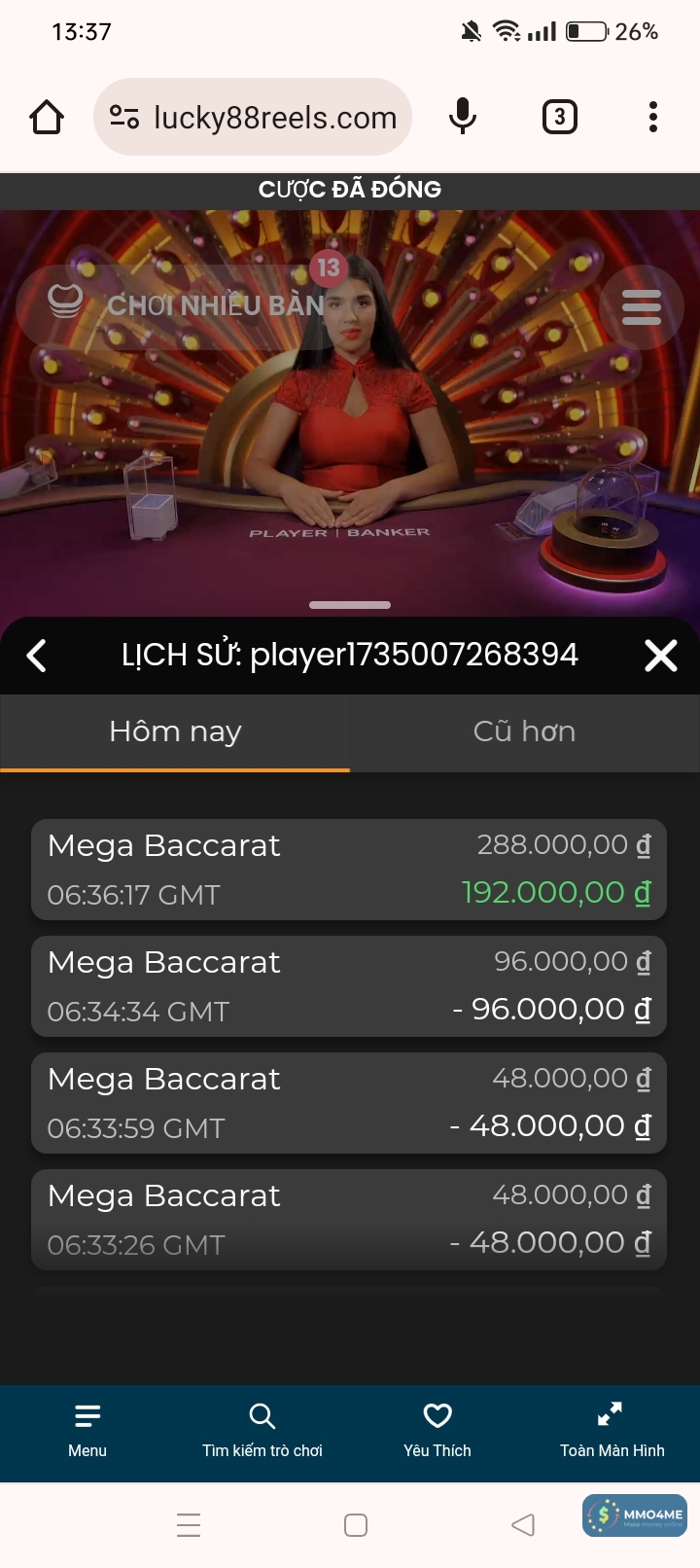Screen dimensions: 700x1568
Task: Tap the system back button
Action: tap(523, 1524)
